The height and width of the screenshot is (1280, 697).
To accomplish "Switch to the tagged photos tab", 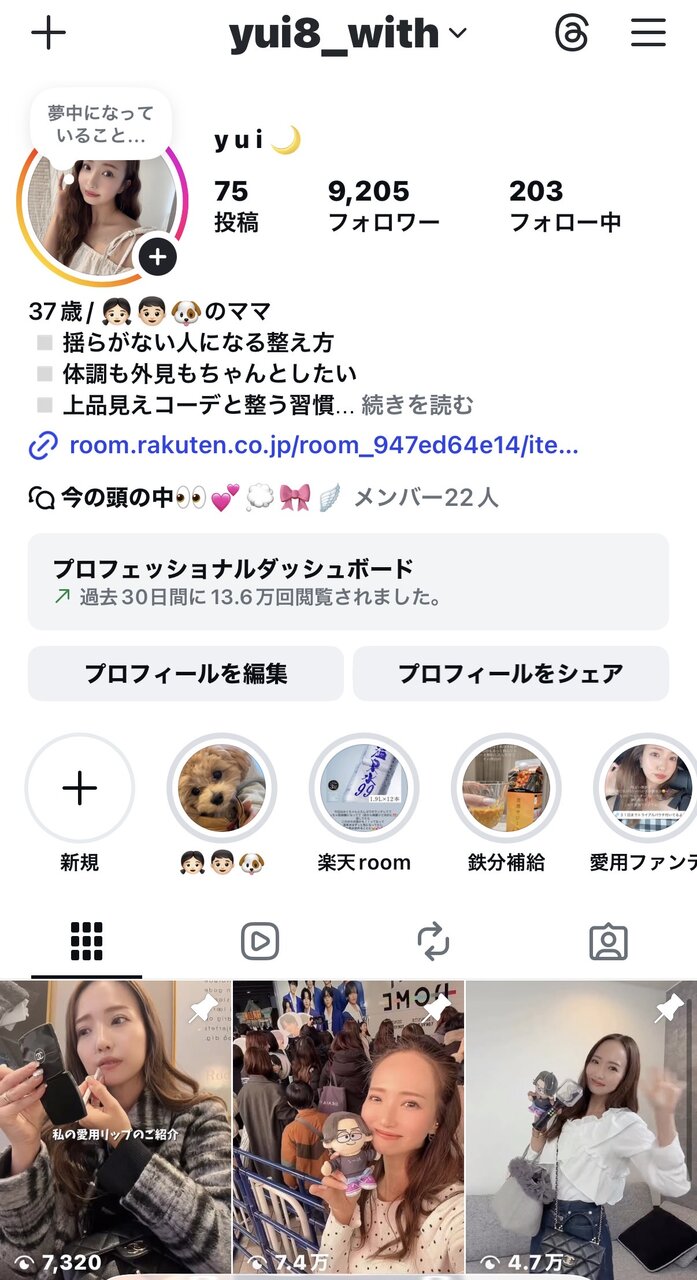I will point(608,941).
